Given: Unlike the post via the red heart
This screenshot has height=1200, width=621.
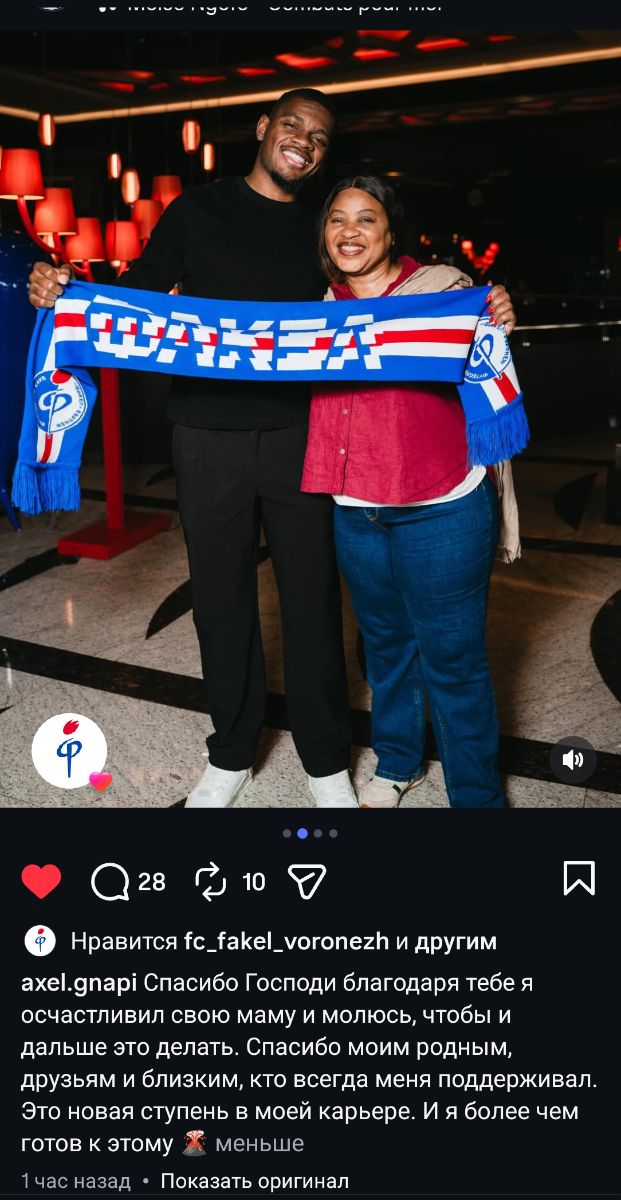Looking at the screenshot, I should (41, 881).
